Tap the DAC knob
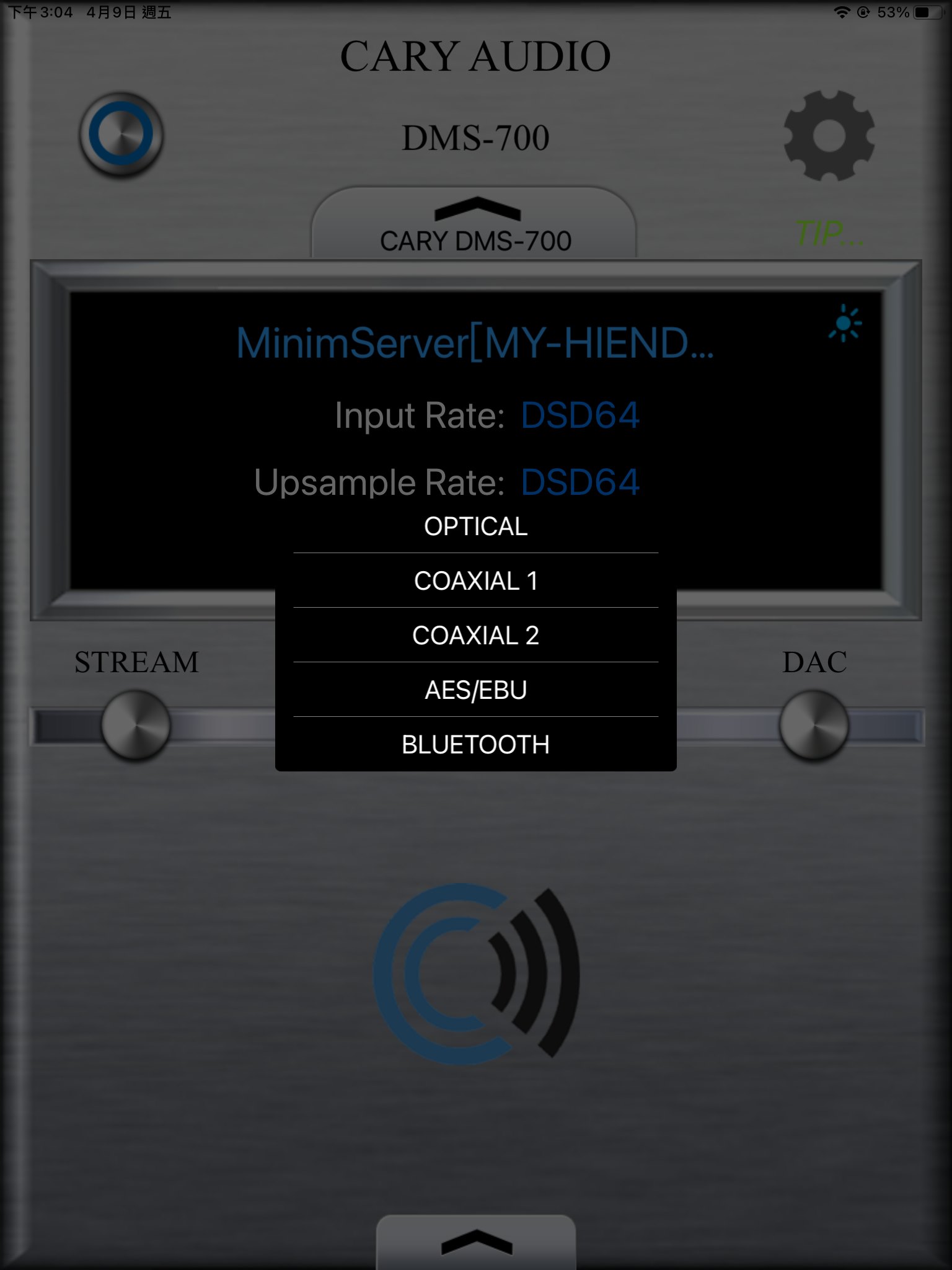The width and height of the screenshot is (952, 1270). (814, 725)
